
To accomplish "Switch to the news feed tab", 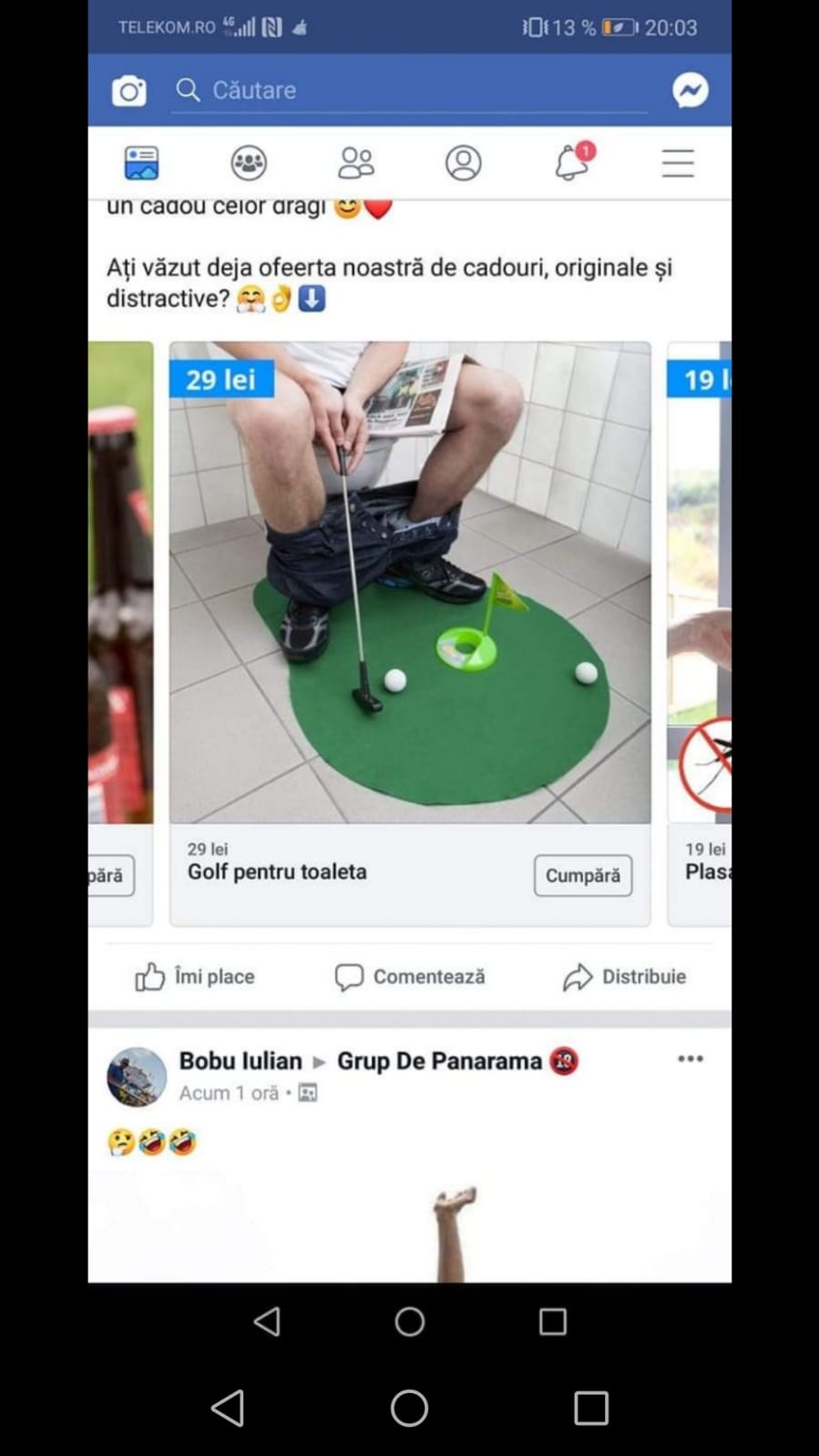I will pos(141,163).
